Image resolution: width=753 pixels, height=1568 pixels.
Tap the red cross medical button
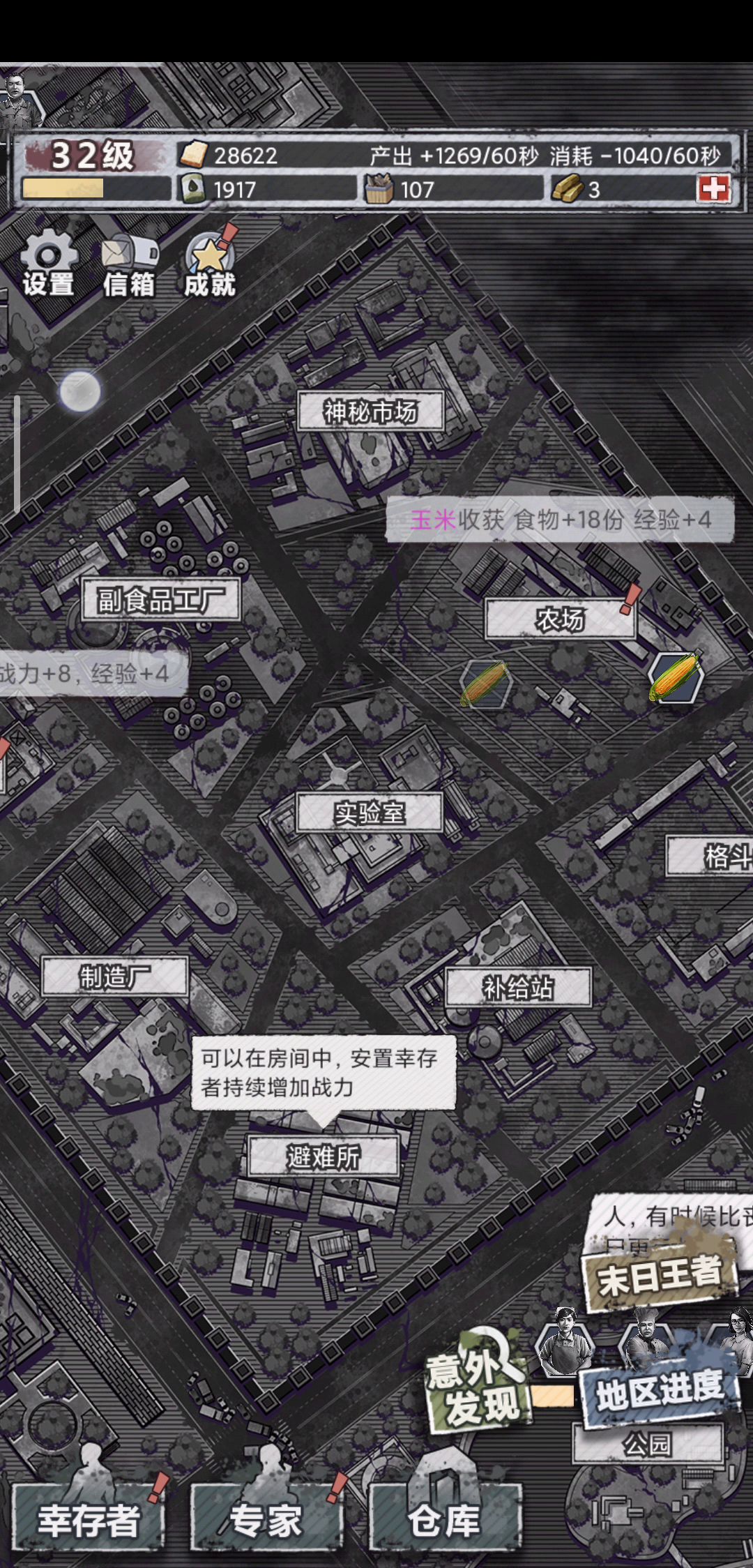click(713, 188)
